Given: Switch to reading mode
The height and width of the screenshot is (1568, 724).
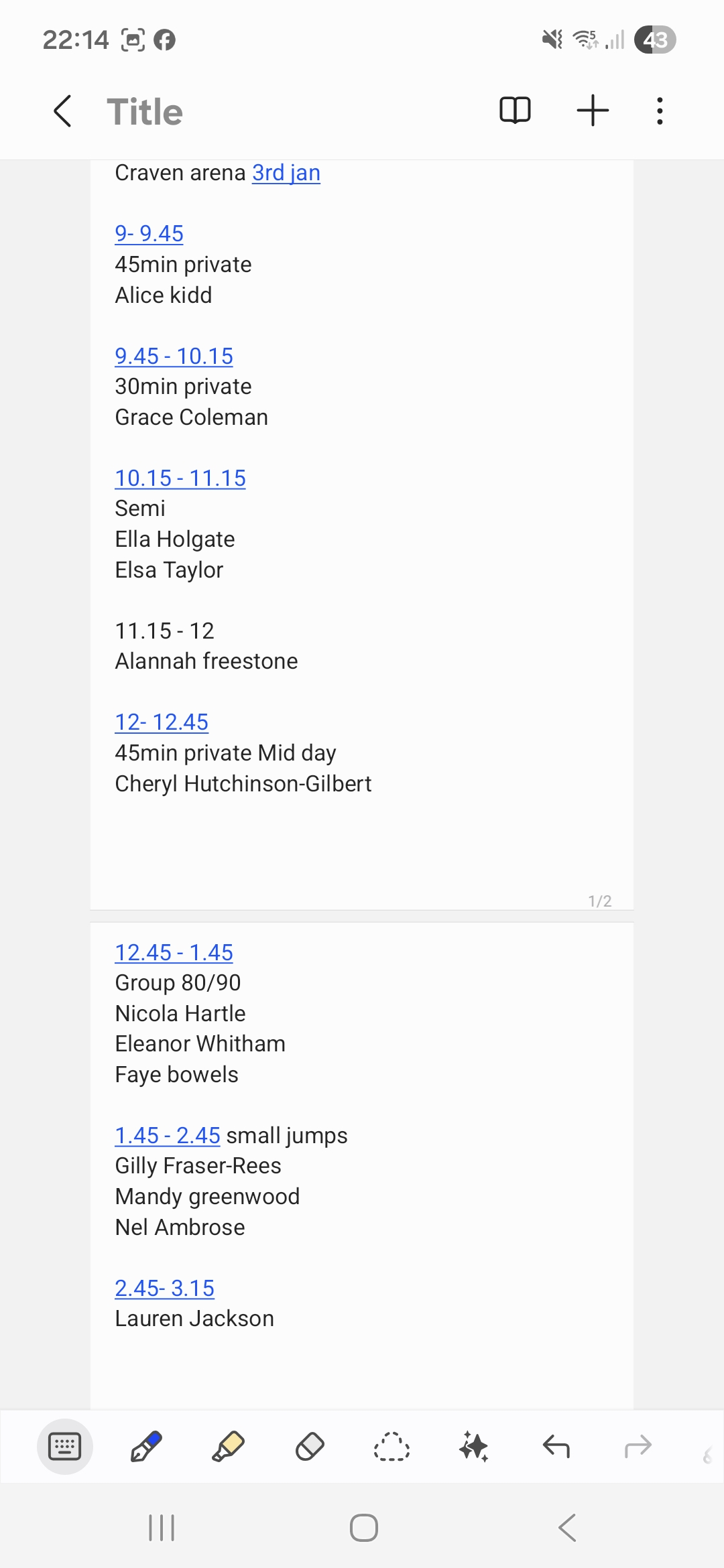Looking at the screenshot, I should pyautogui.click(x=515, y=111).
